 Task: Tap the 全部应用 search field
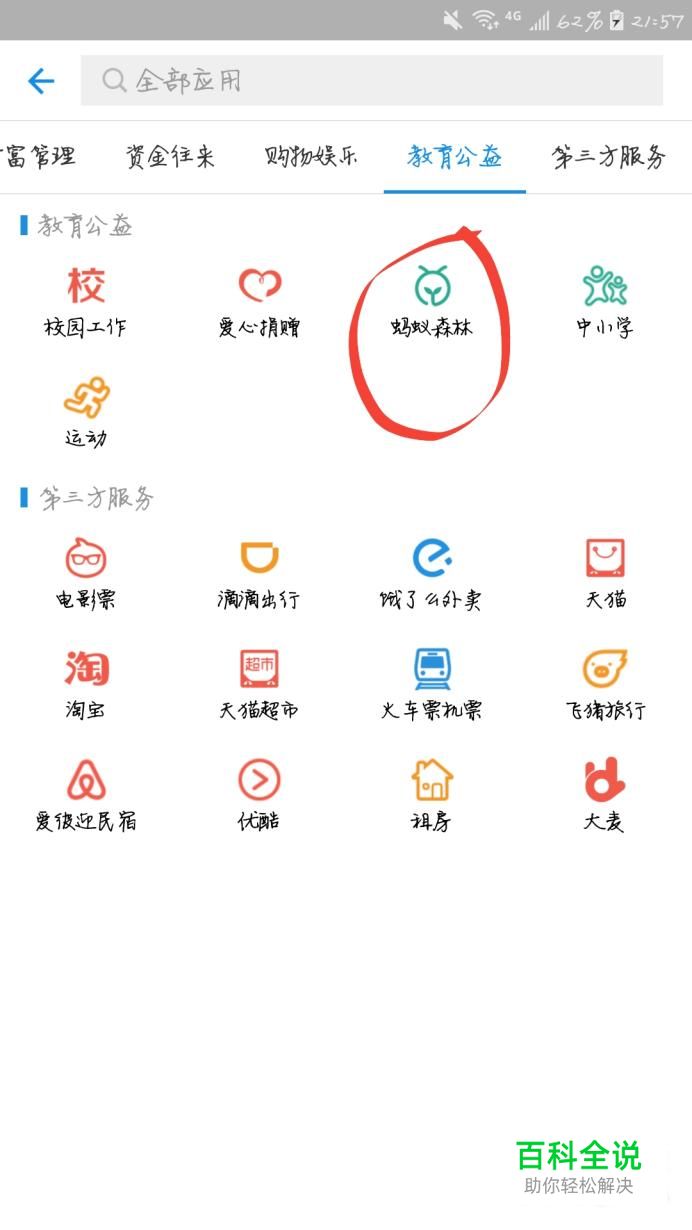pyautogui.click(x=371, y=81)
